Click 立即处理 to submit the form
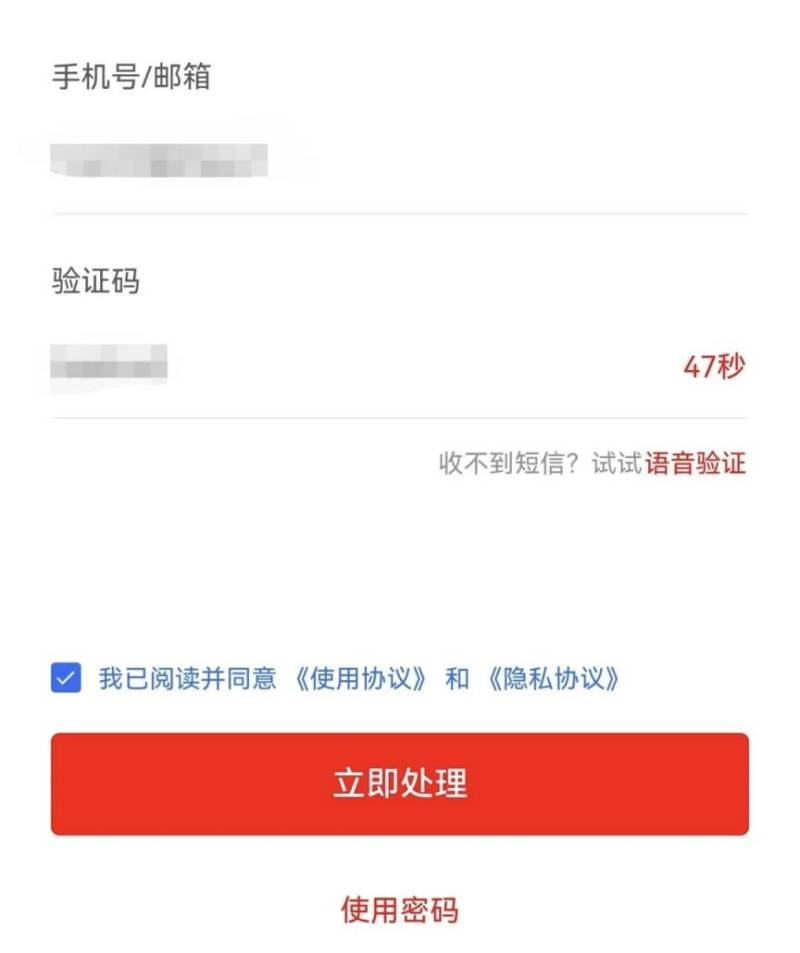Viewport: 800px width, 953px height. (x=400, y=784)
